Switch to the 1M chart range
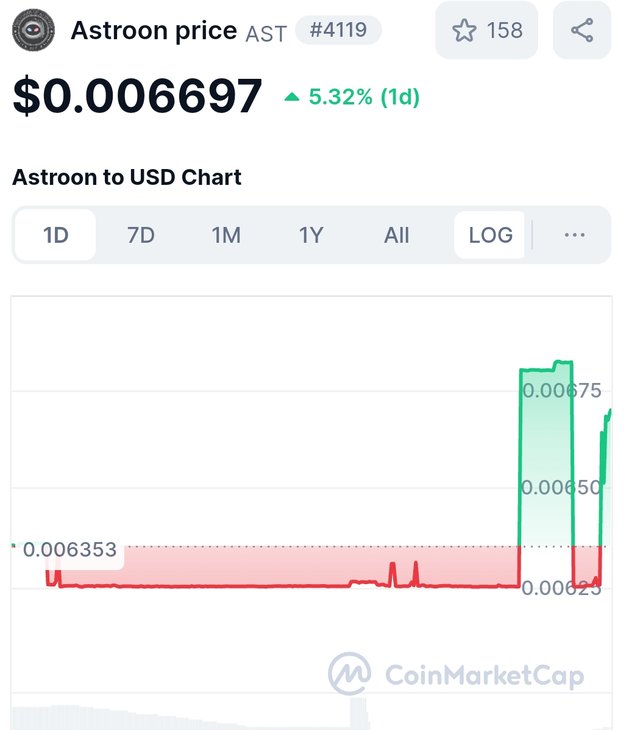 [x=226, y=235]
